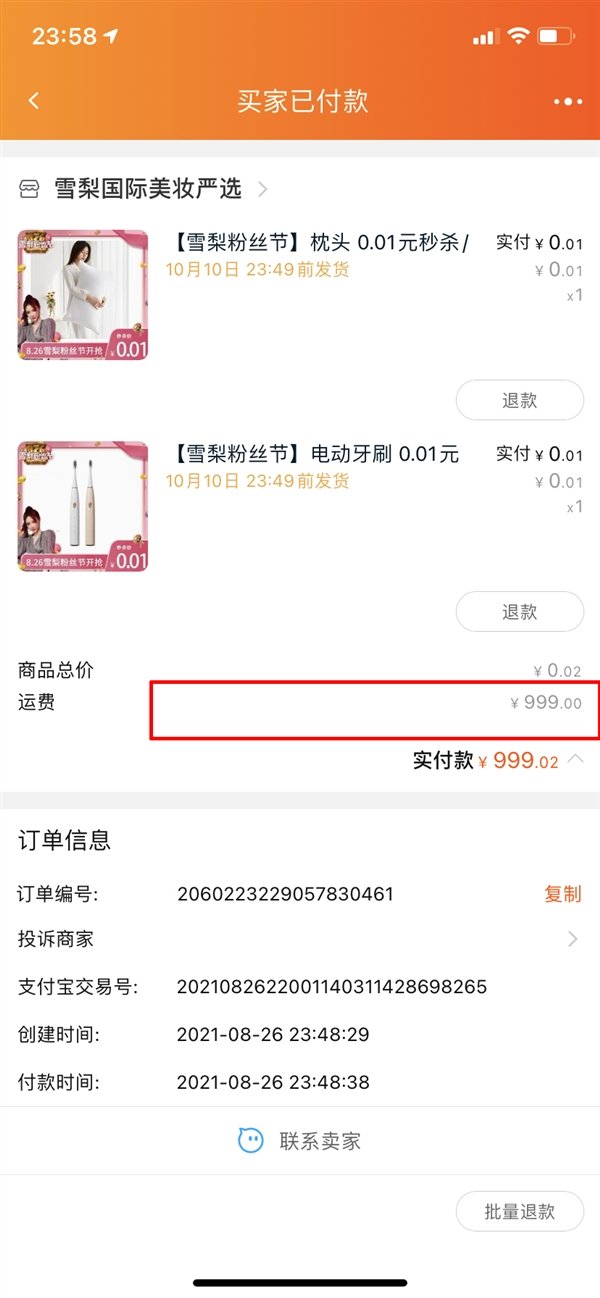The image size is (600, 1298).
Task: Open the 电动牙刷 product thumbnail
Action: [x=83, y=507]
